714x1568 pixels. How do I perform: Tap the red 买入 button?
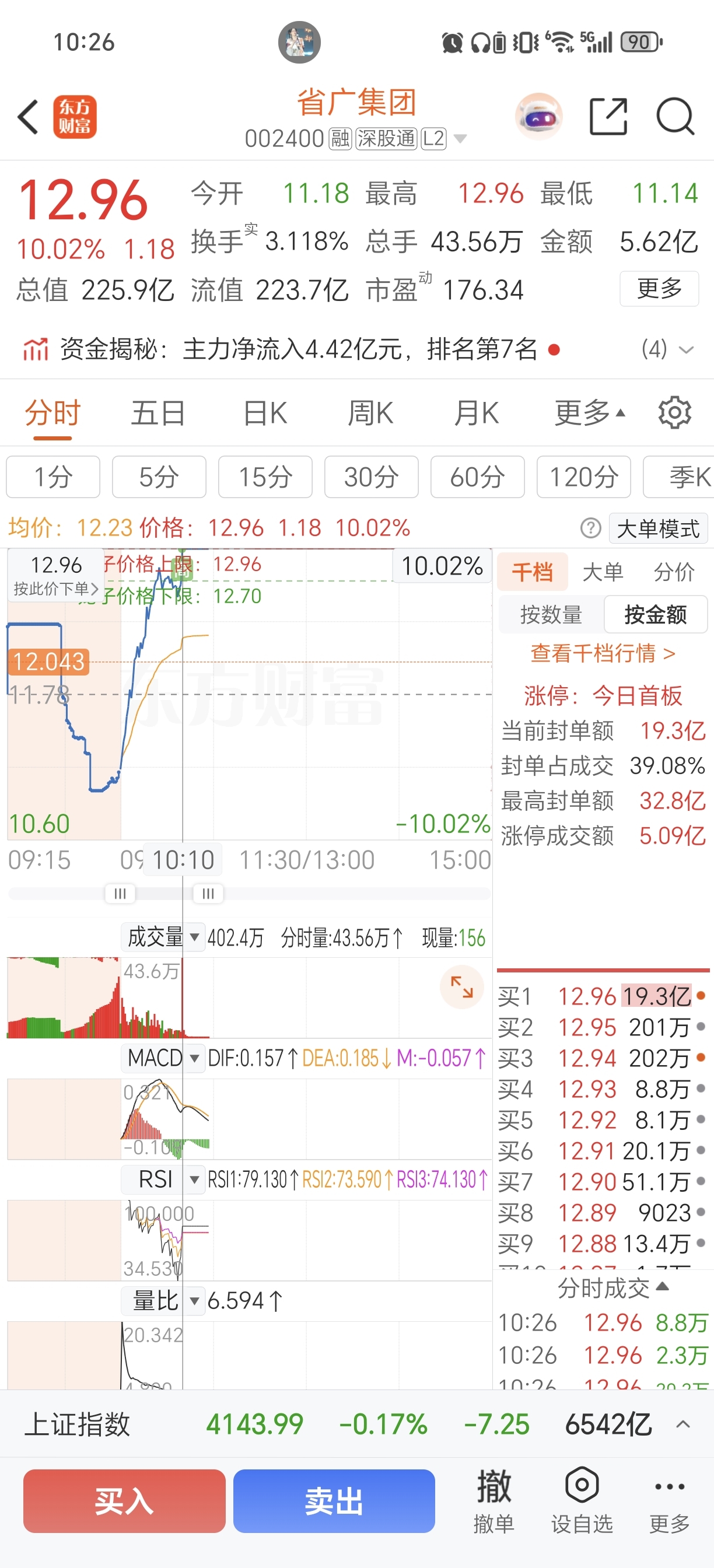click(x=124, y=1500)
